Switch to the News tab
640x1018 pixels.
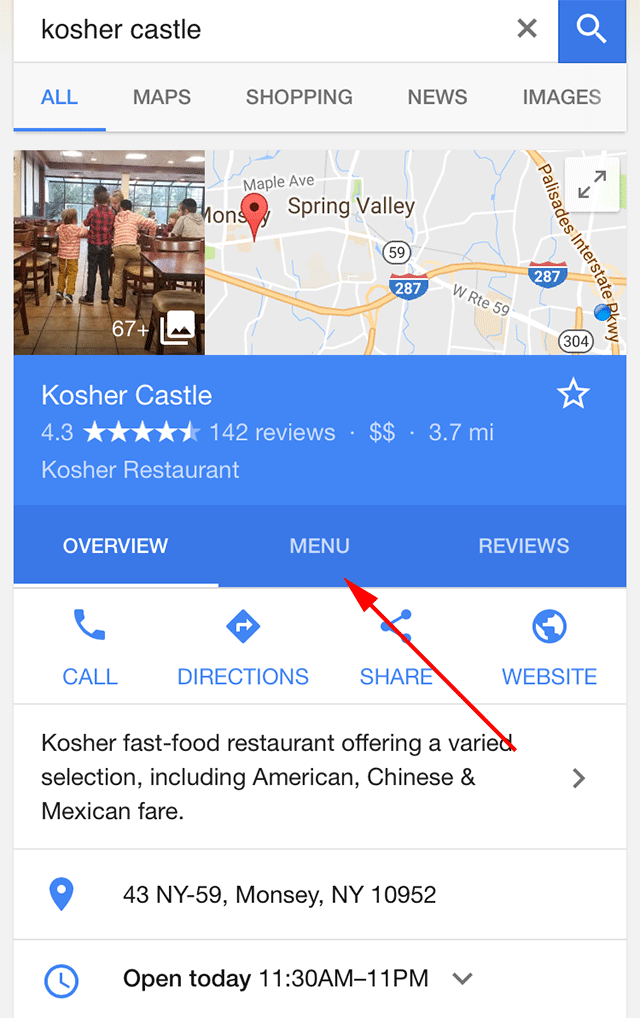point(437,97)
